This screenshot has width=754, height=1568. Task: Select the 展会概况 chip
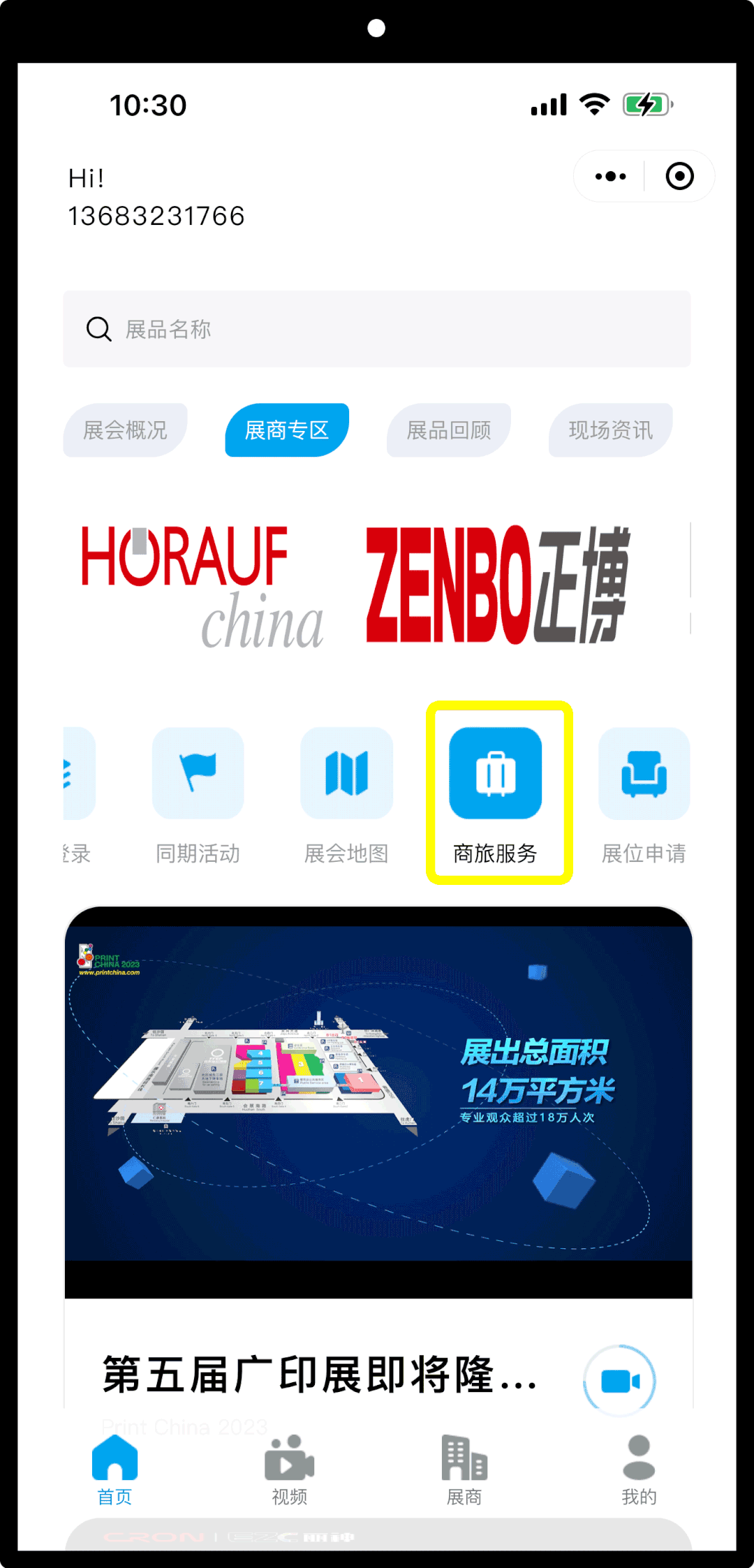(126, 430)
